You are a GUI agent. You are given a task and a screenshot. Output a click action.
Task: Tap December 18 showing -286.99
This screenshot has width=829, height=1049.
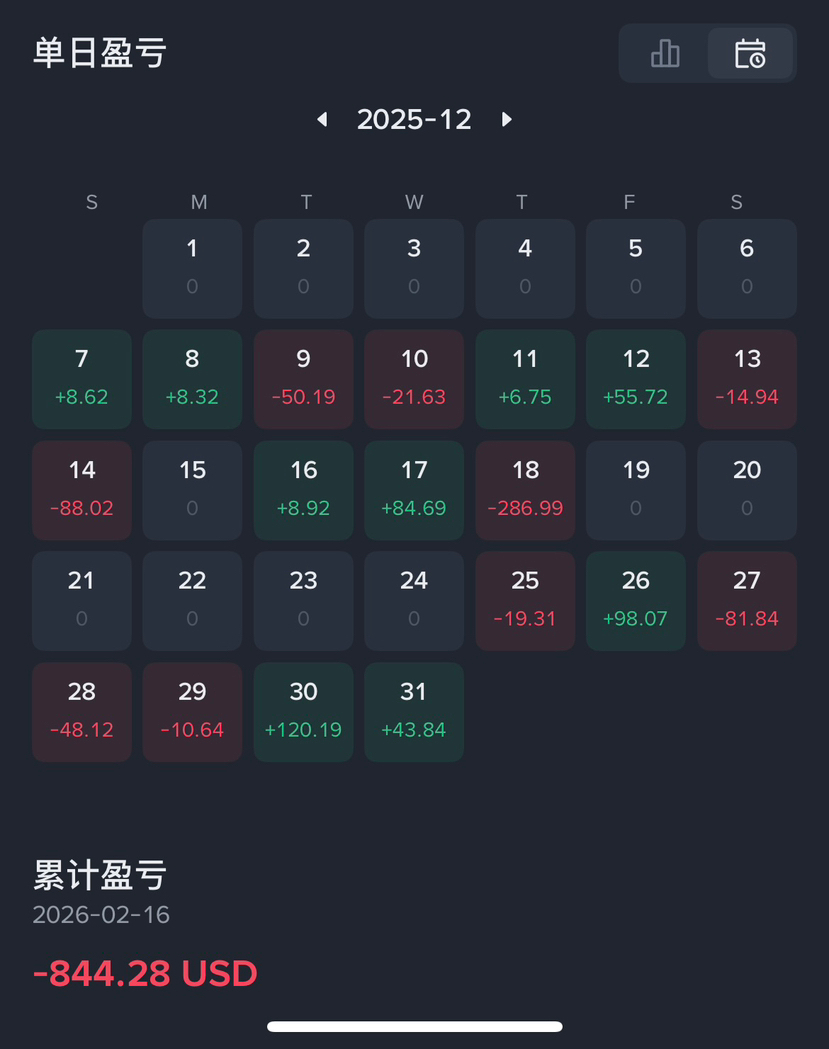pos(525,490)
